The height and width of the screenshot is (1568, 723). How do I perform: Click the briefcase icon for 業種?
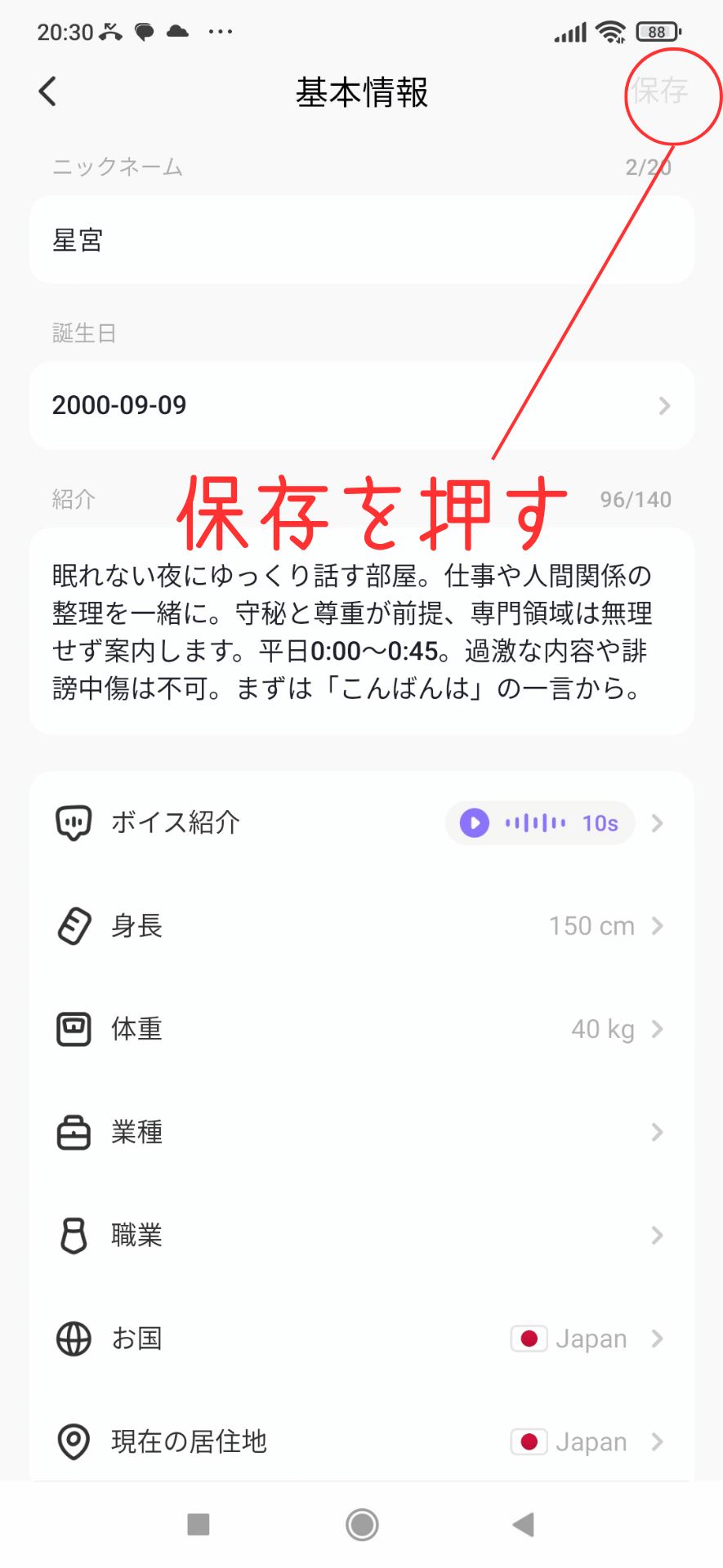coord(72,1132)
